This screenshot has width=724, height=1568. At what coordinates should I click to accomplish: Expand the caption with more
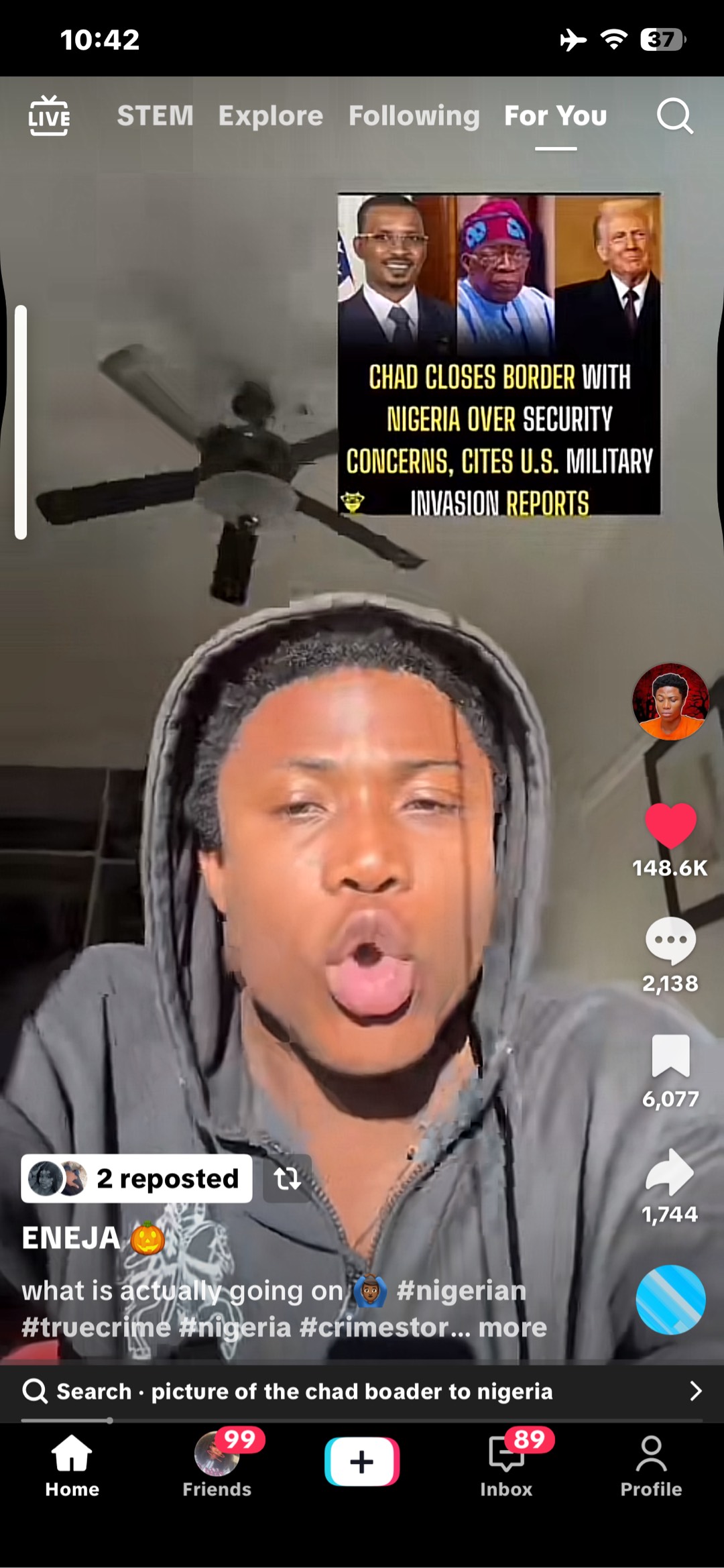click(512, 1327)
